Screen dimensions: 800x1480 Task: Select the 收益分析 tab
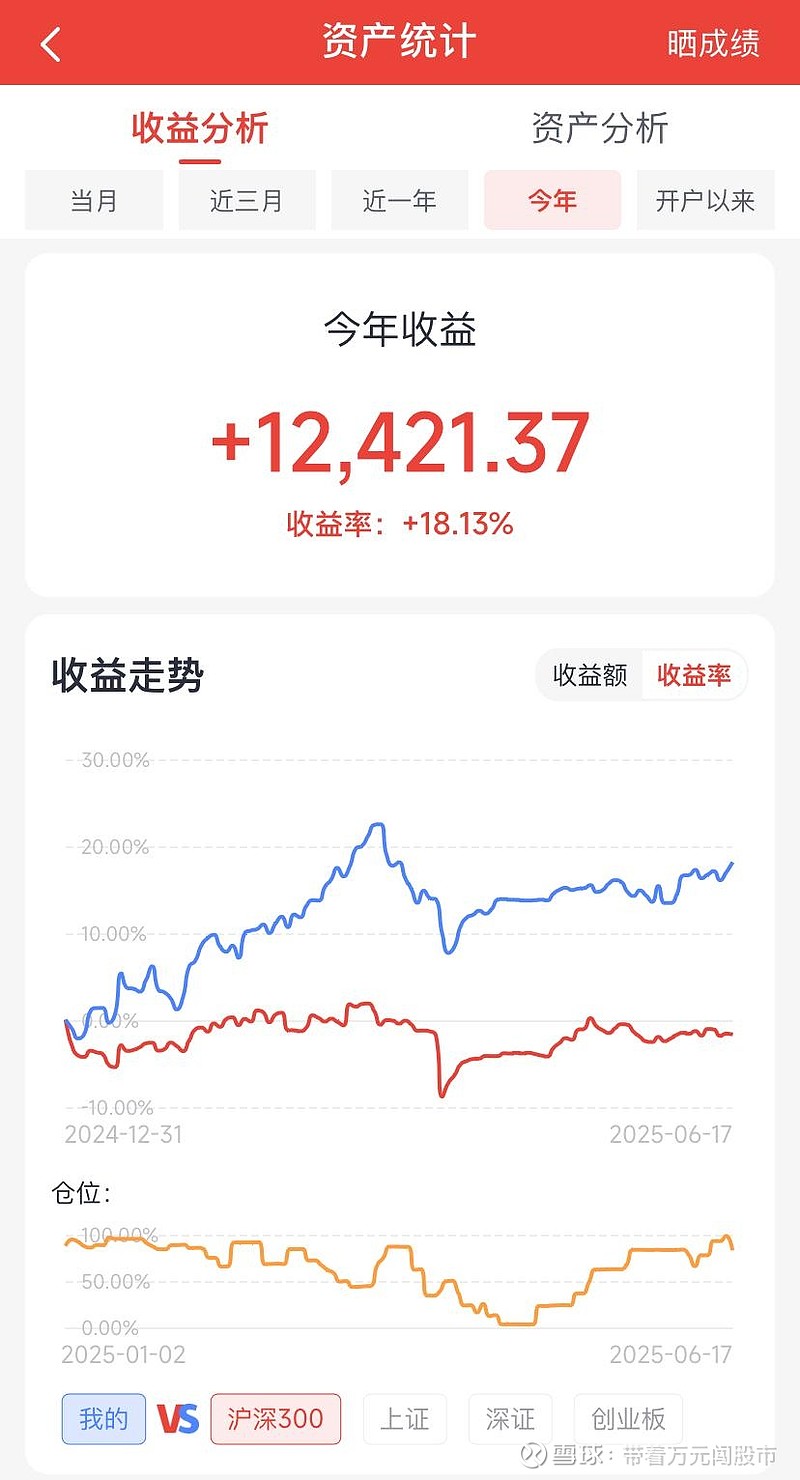tap(200, 128)
